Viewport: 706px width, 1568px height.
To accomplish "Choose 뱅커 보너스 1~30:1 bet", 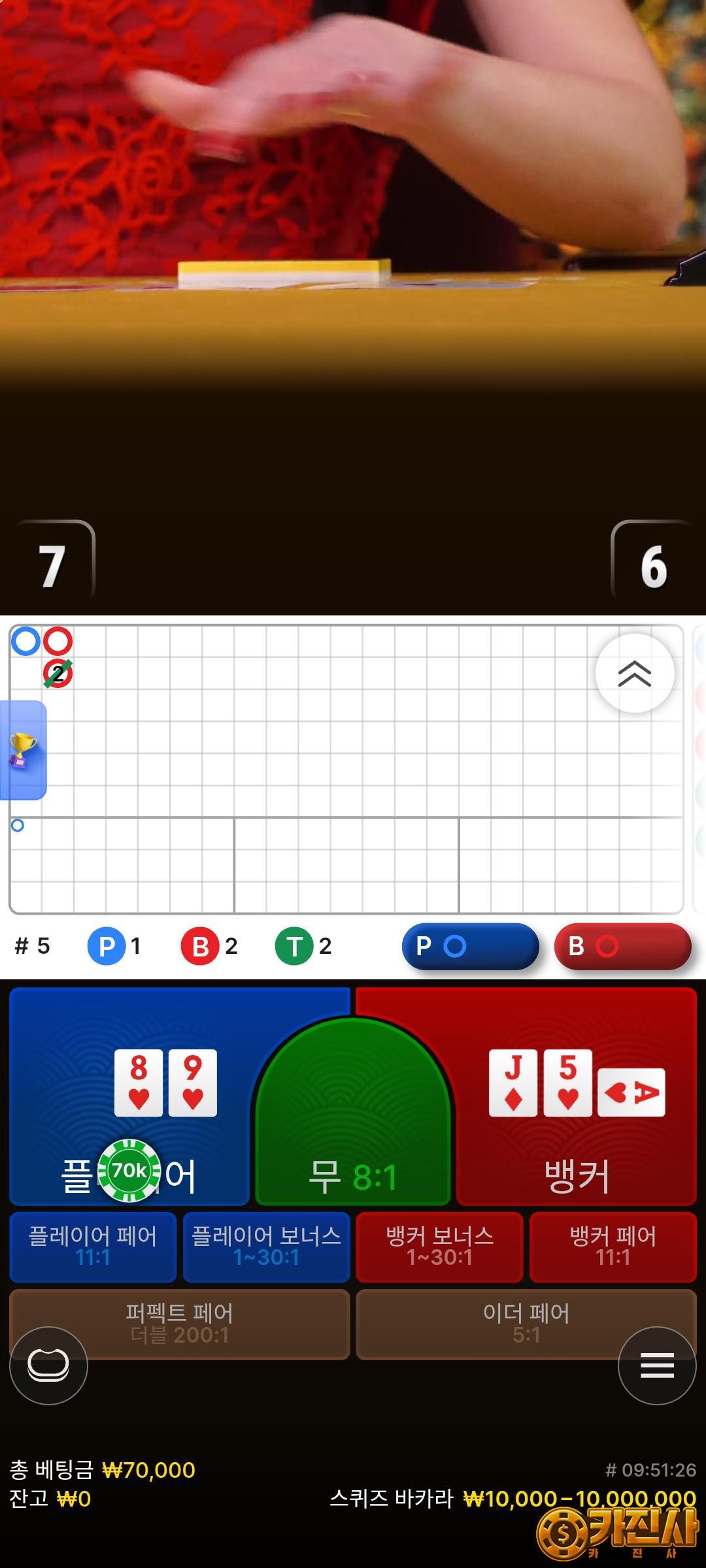I will click(439, 1247).
